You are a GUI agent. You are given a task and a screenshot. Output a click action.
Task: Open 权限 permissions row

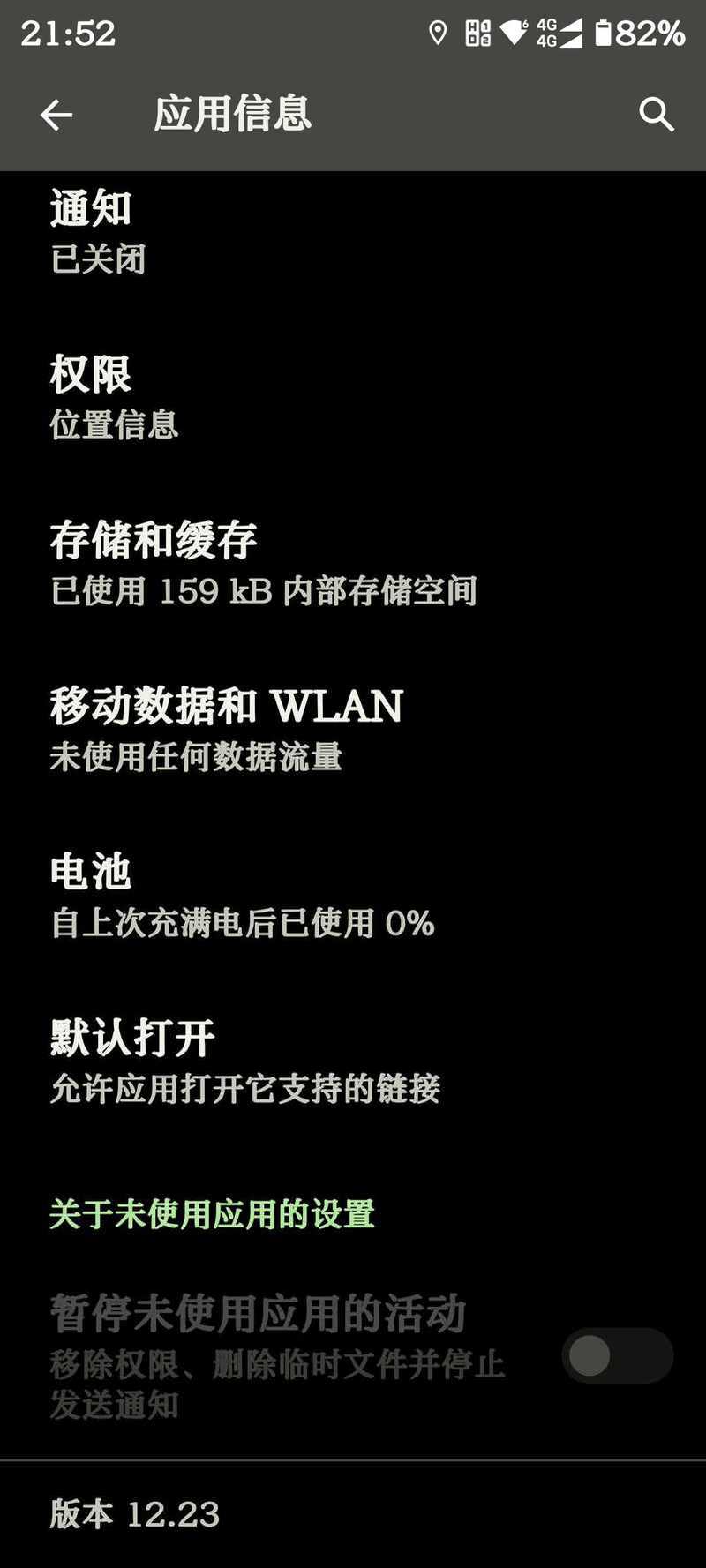[x=353, y=399]
